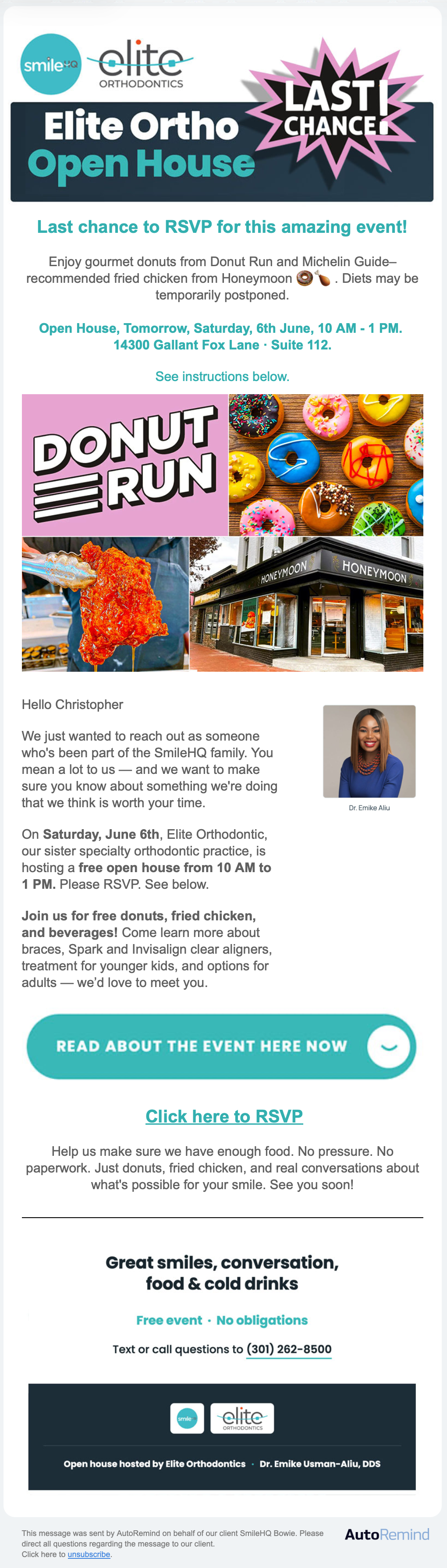This screenshot has width=447, height=1568.
Task: Follow the unsubscribe link in footer
Action: tap(89, 1554)
